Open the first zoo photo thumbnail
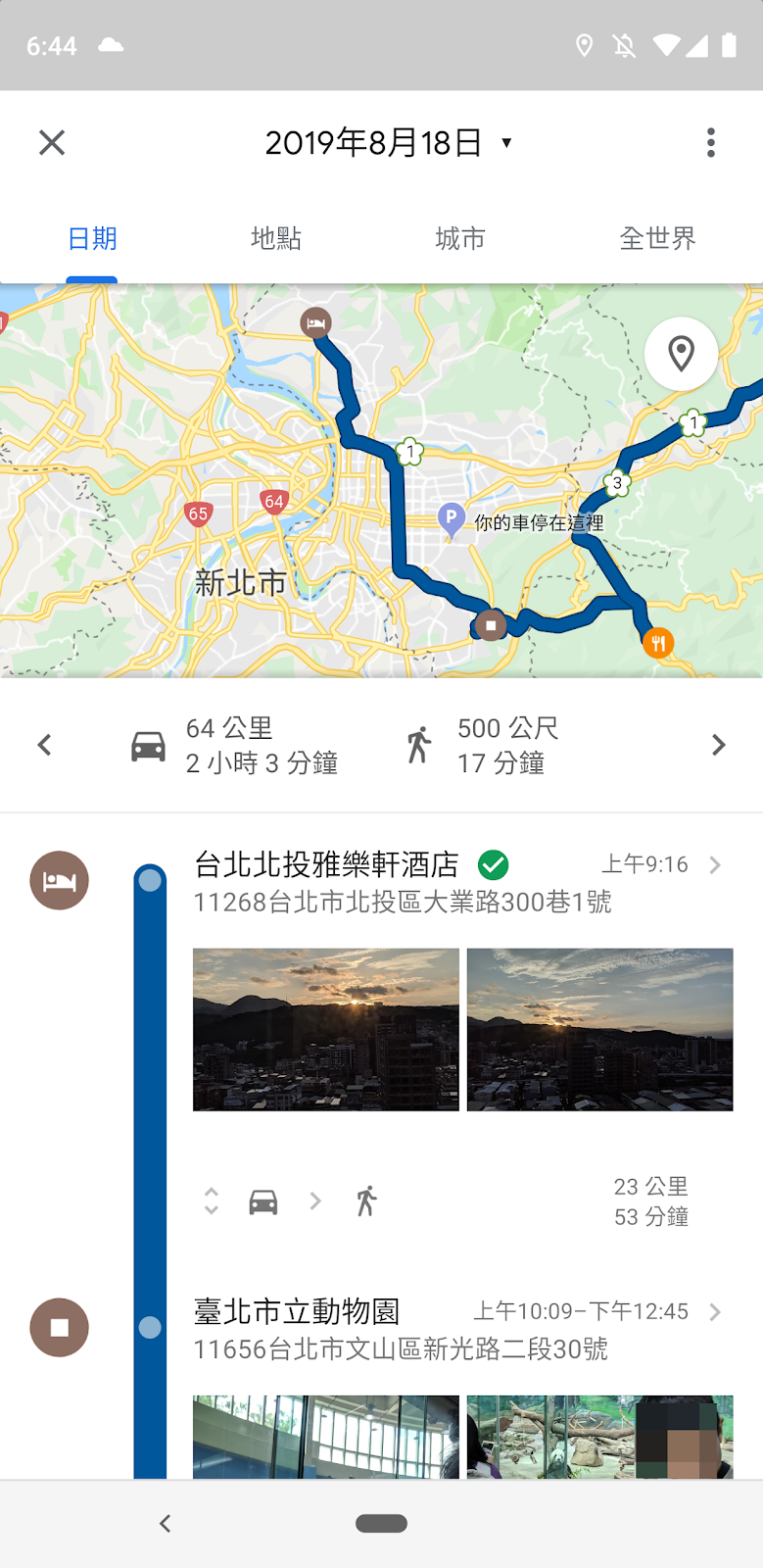The width and height of the screenshot is (763, 1568). tap(326, 1437)
